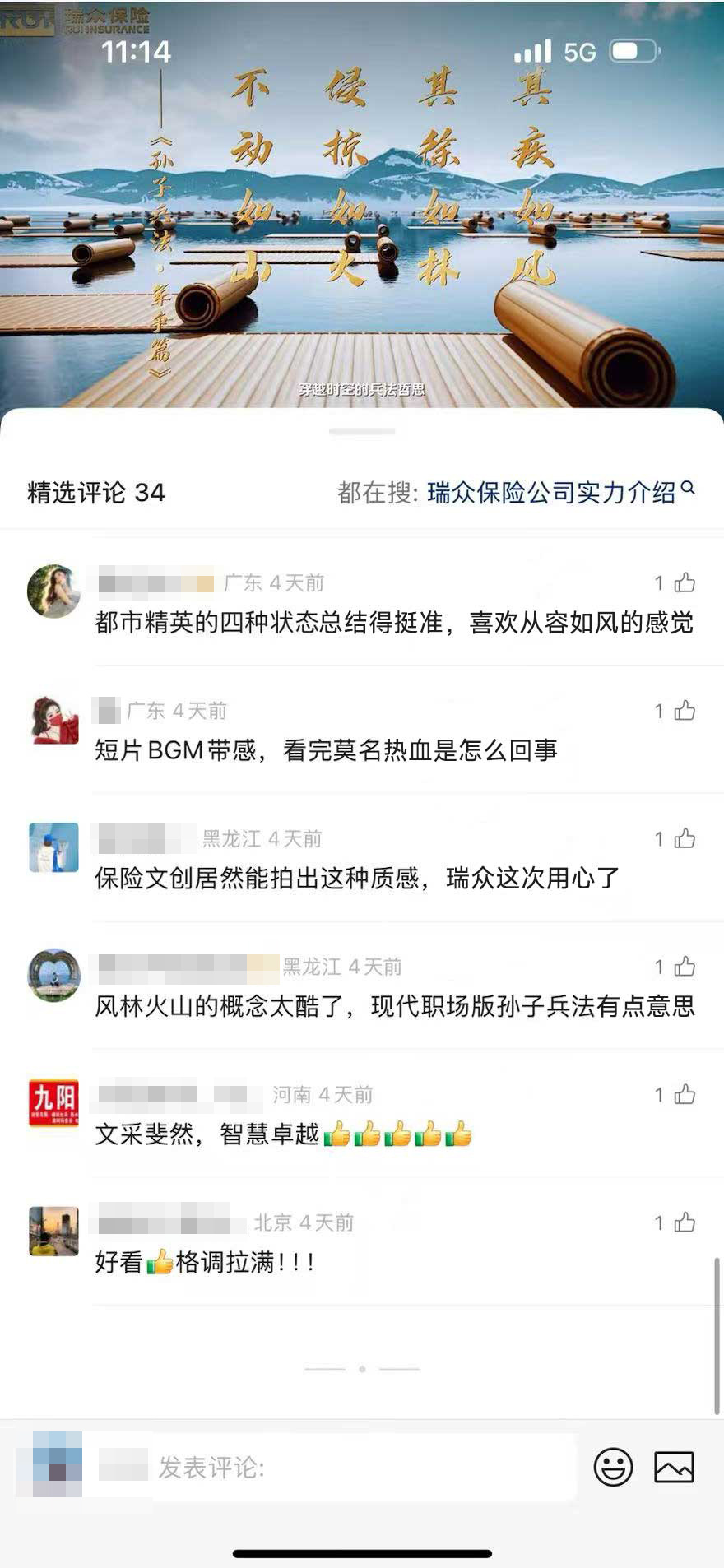Tap the 发表评论 input field

362,1467
